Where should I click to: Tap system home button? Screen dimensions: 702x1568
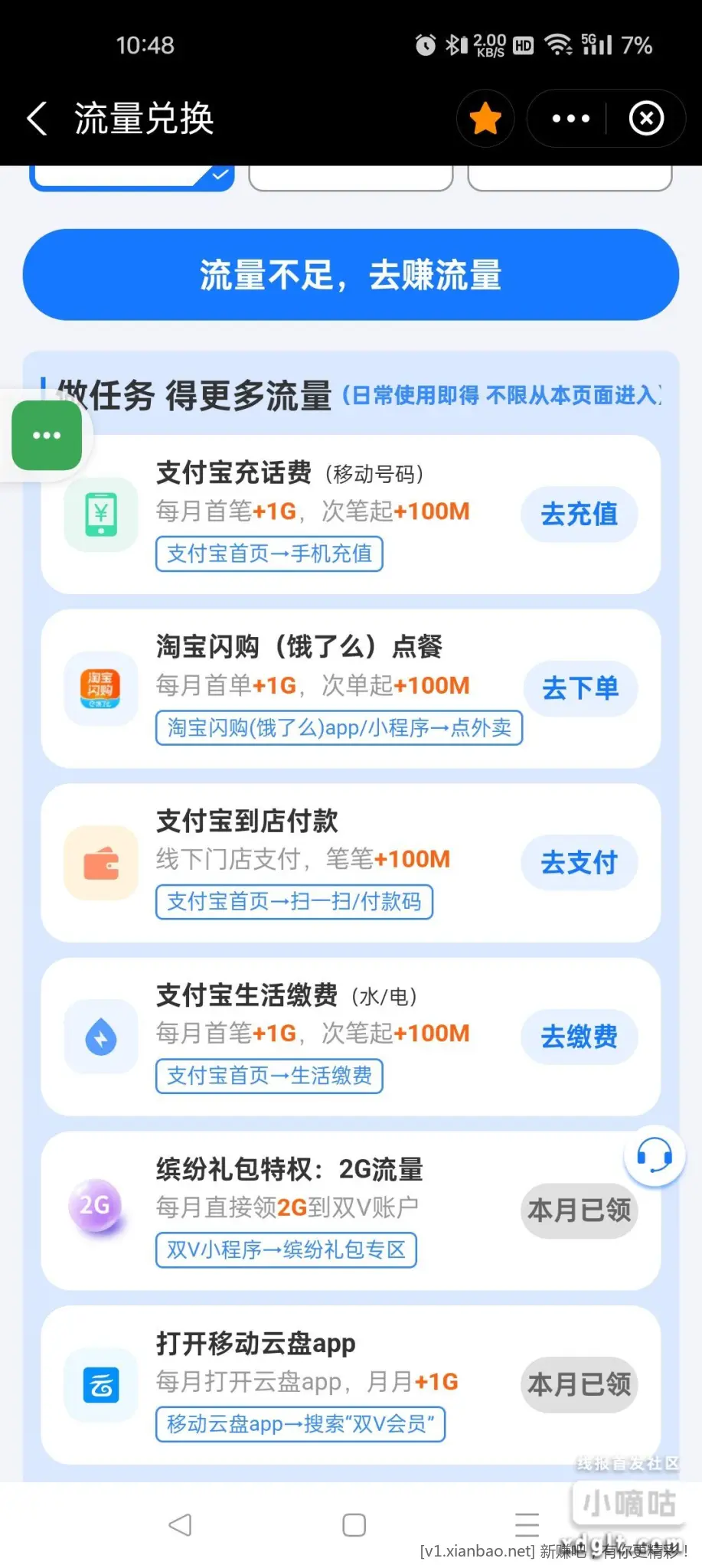coord(354,1525)
